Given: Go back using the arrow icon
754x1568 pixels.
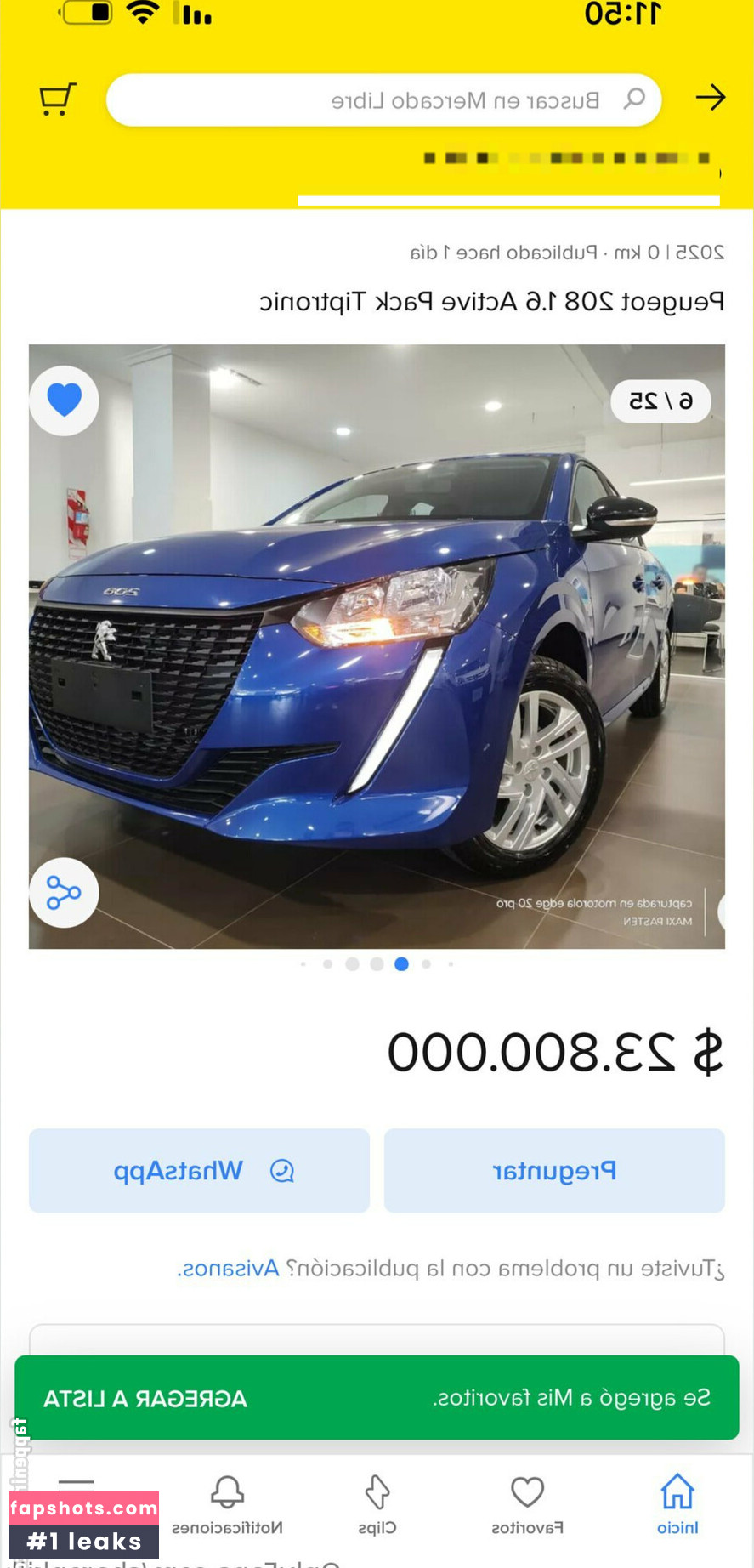Looking at the screenshot, I should point(710,98).
